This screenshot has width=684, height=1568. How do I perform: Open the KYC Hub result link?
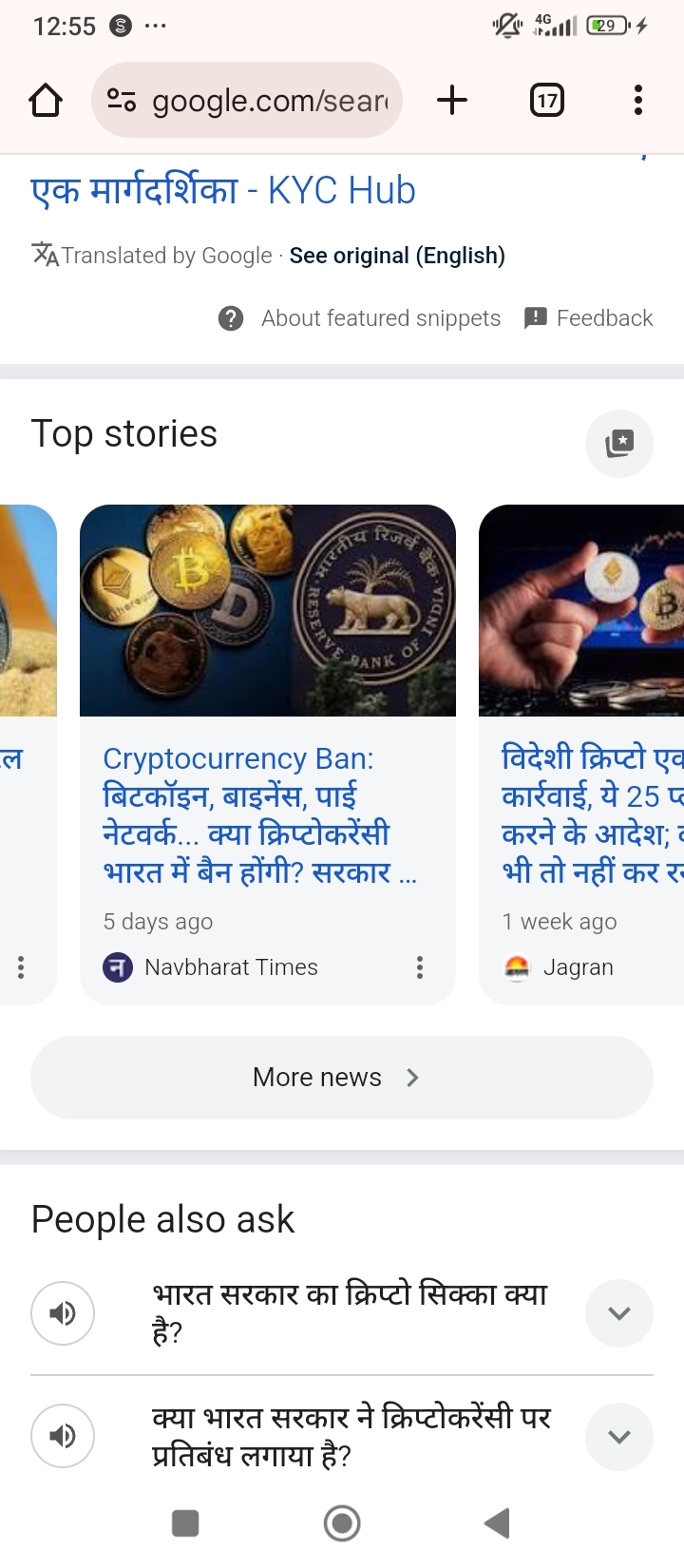(223, 190)
